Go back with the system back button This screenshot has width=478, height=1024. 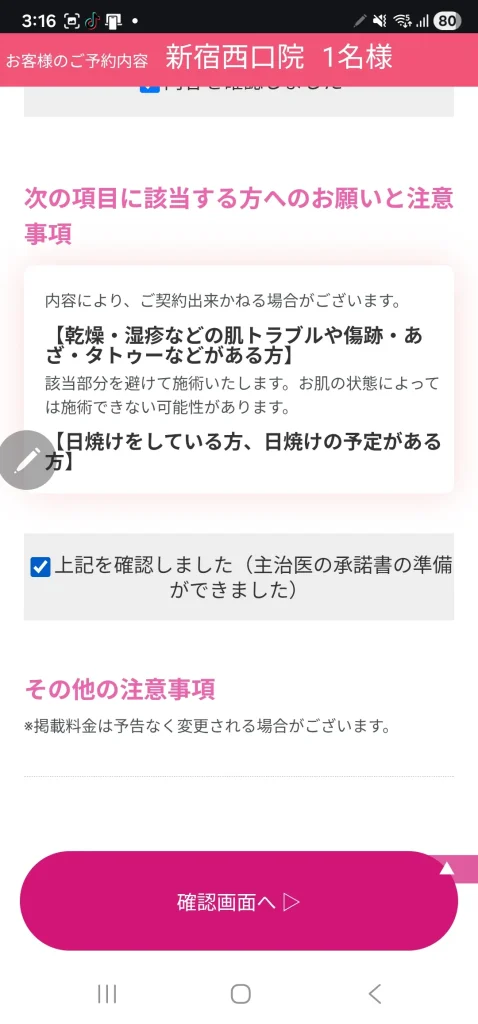(x=375, y=994)
